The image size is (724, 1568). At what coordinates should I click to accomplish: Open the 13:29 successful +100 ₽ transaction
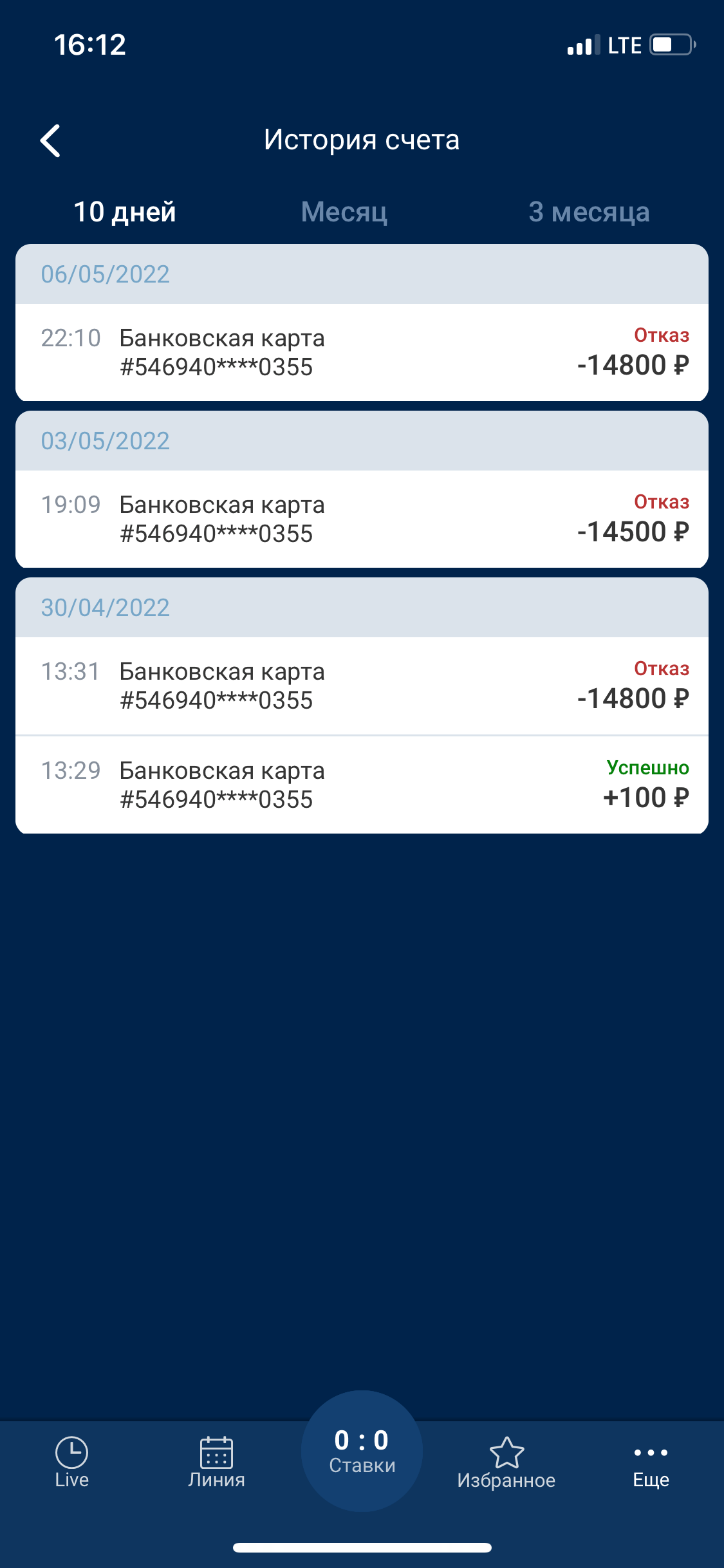362,785
